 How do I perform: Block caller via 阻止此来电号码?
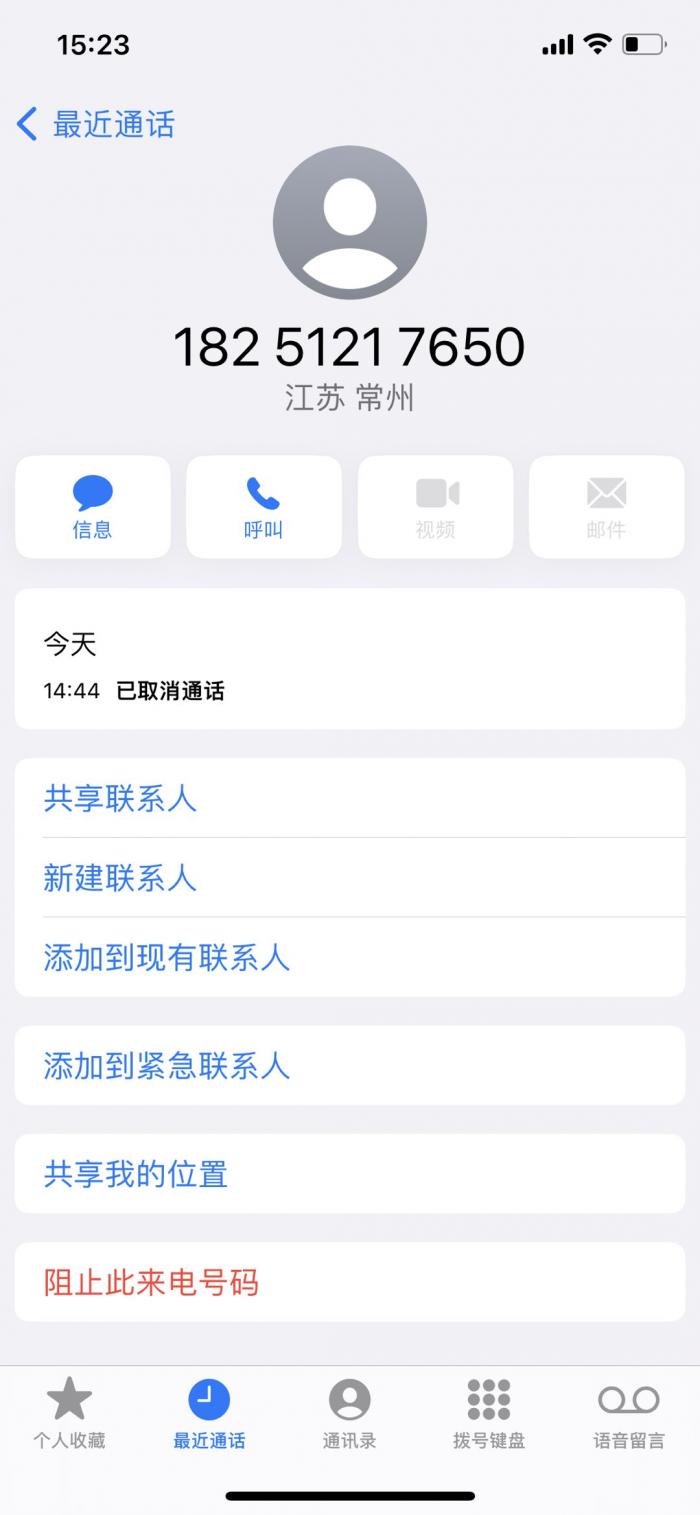[151, 1282]
